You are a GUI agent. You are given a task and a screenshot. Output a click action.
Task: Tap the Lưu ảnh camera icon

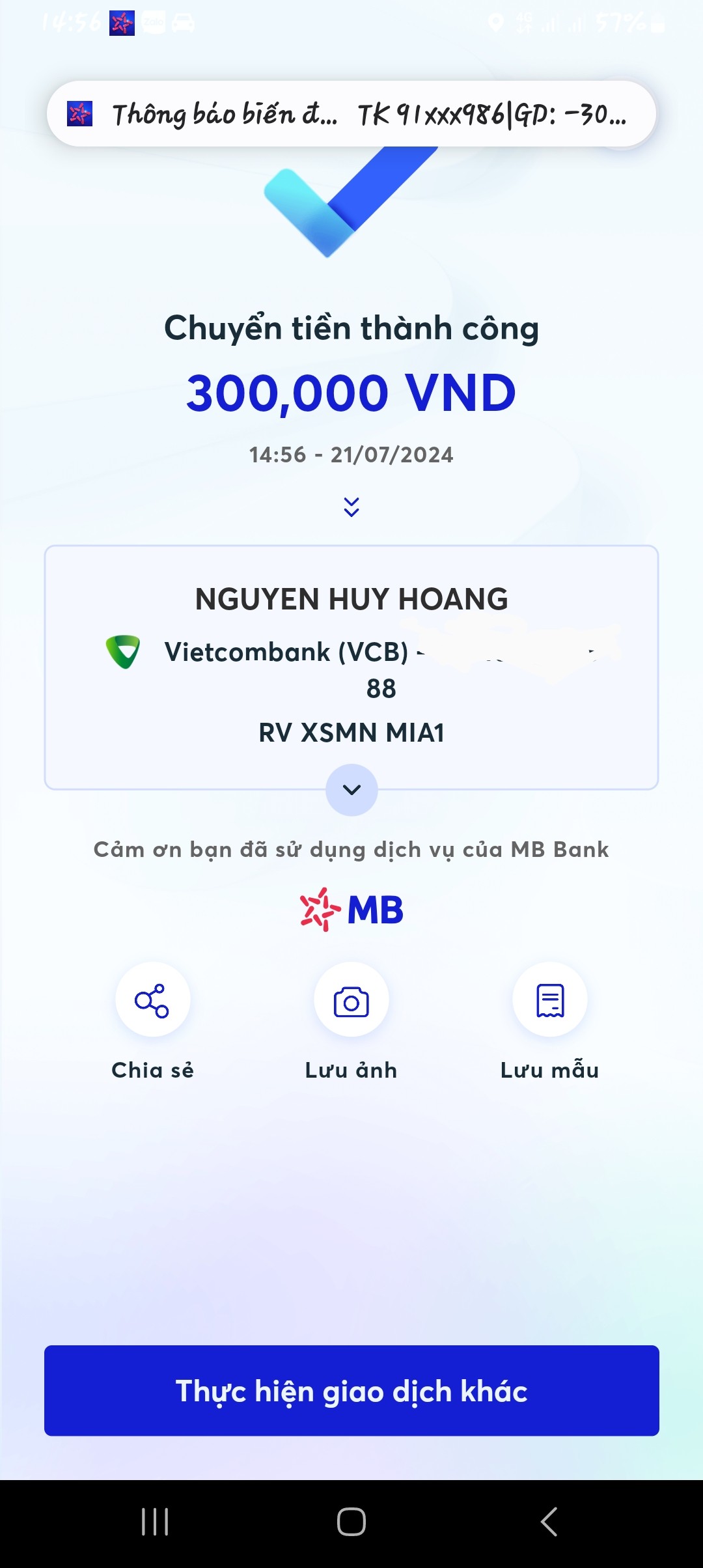tap(351, 999)
